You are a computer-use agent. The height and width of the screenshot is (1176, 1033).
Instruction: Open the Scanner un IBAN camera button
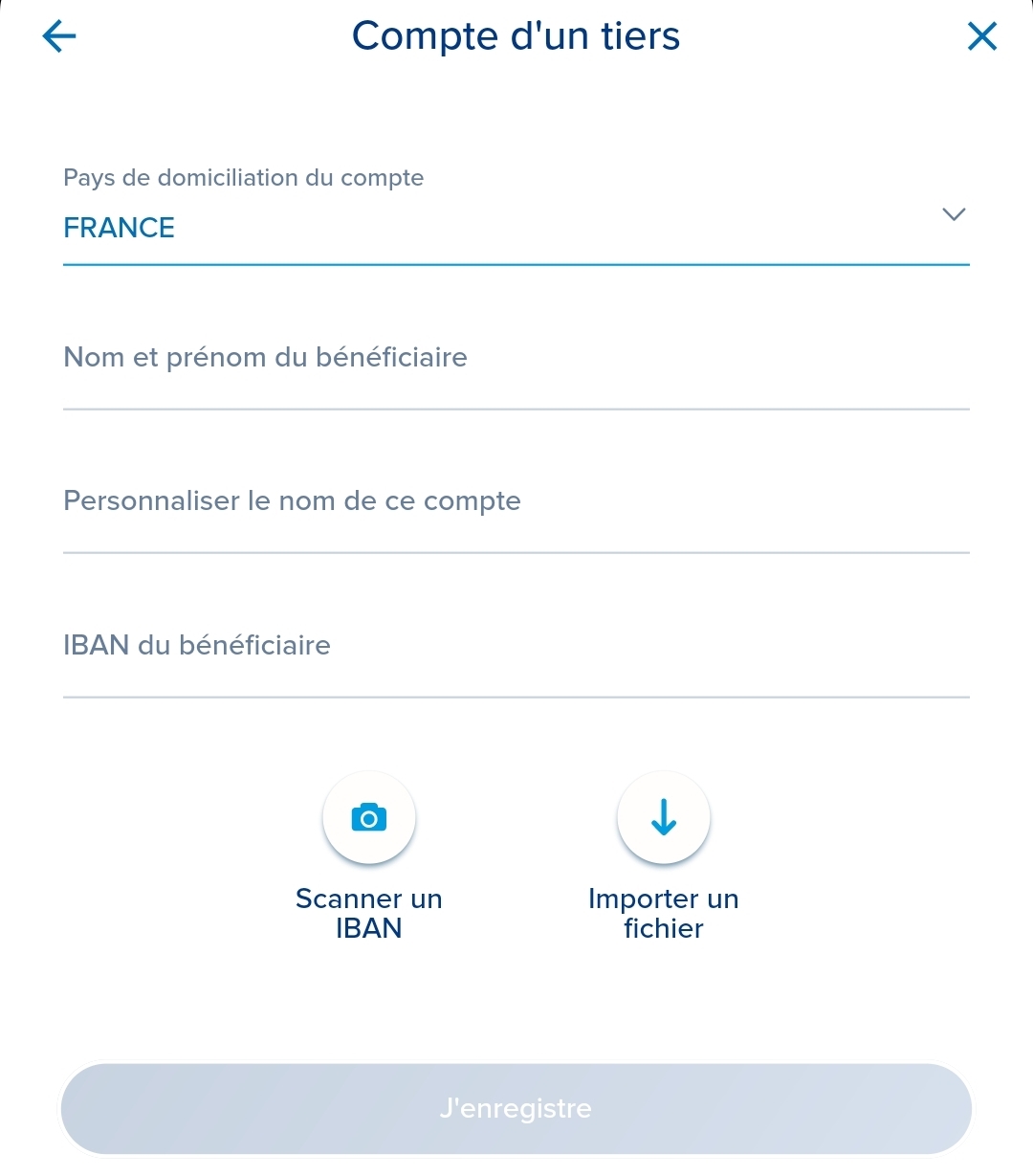(x=369, y=819)
